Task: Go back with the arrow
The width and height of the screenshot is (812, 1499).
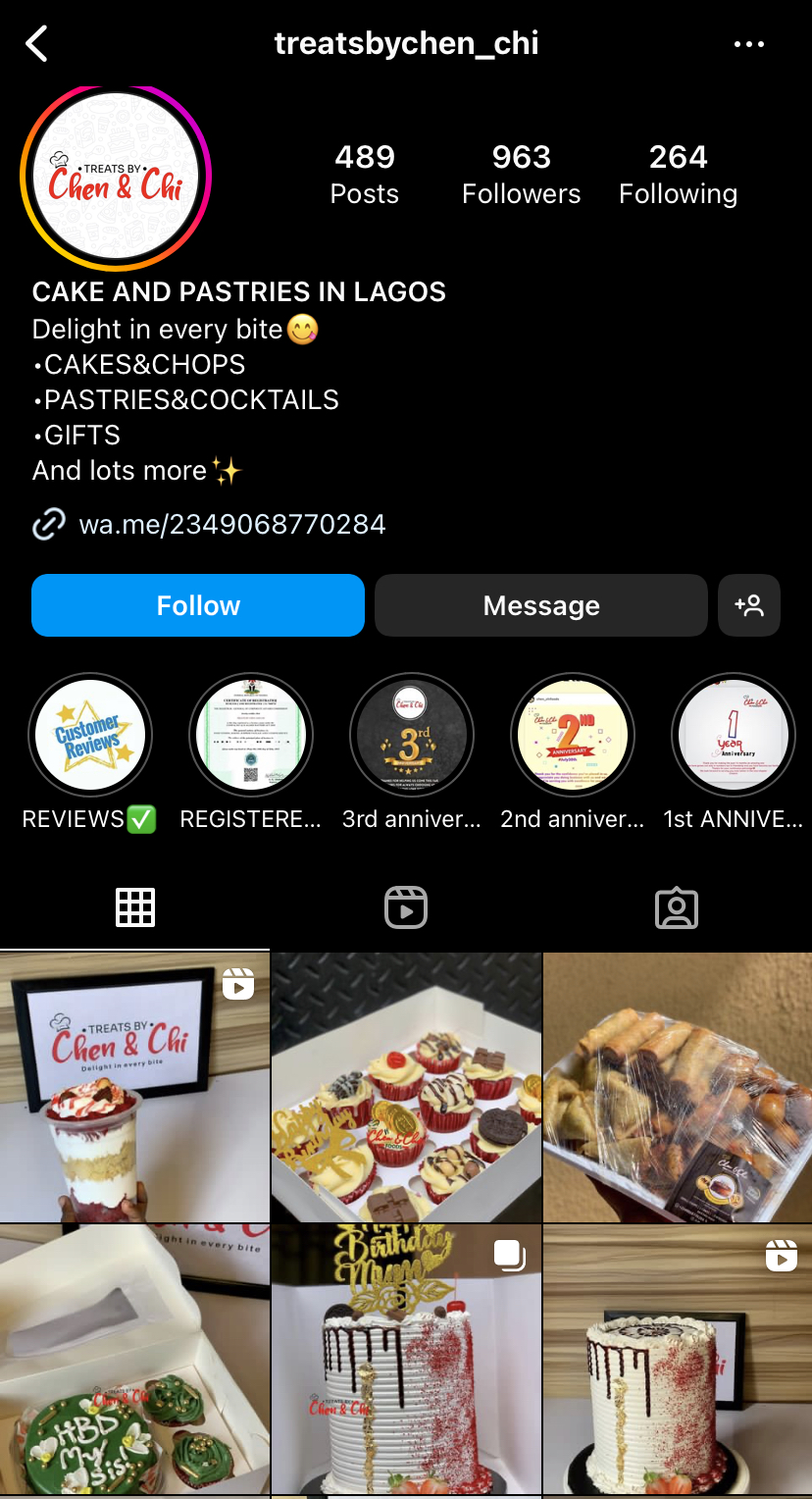Action: 37,44
